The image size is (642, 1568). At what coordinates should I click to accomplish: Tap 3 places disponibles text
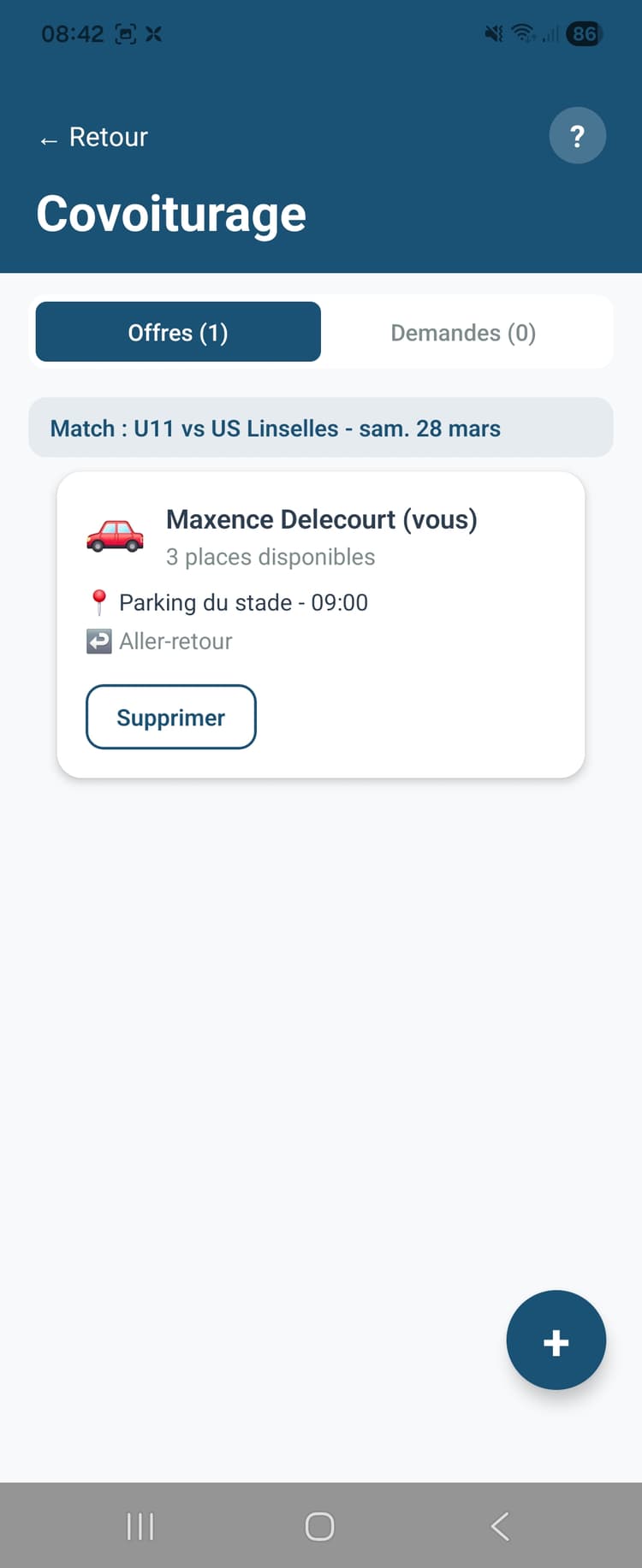pos(270,557)
